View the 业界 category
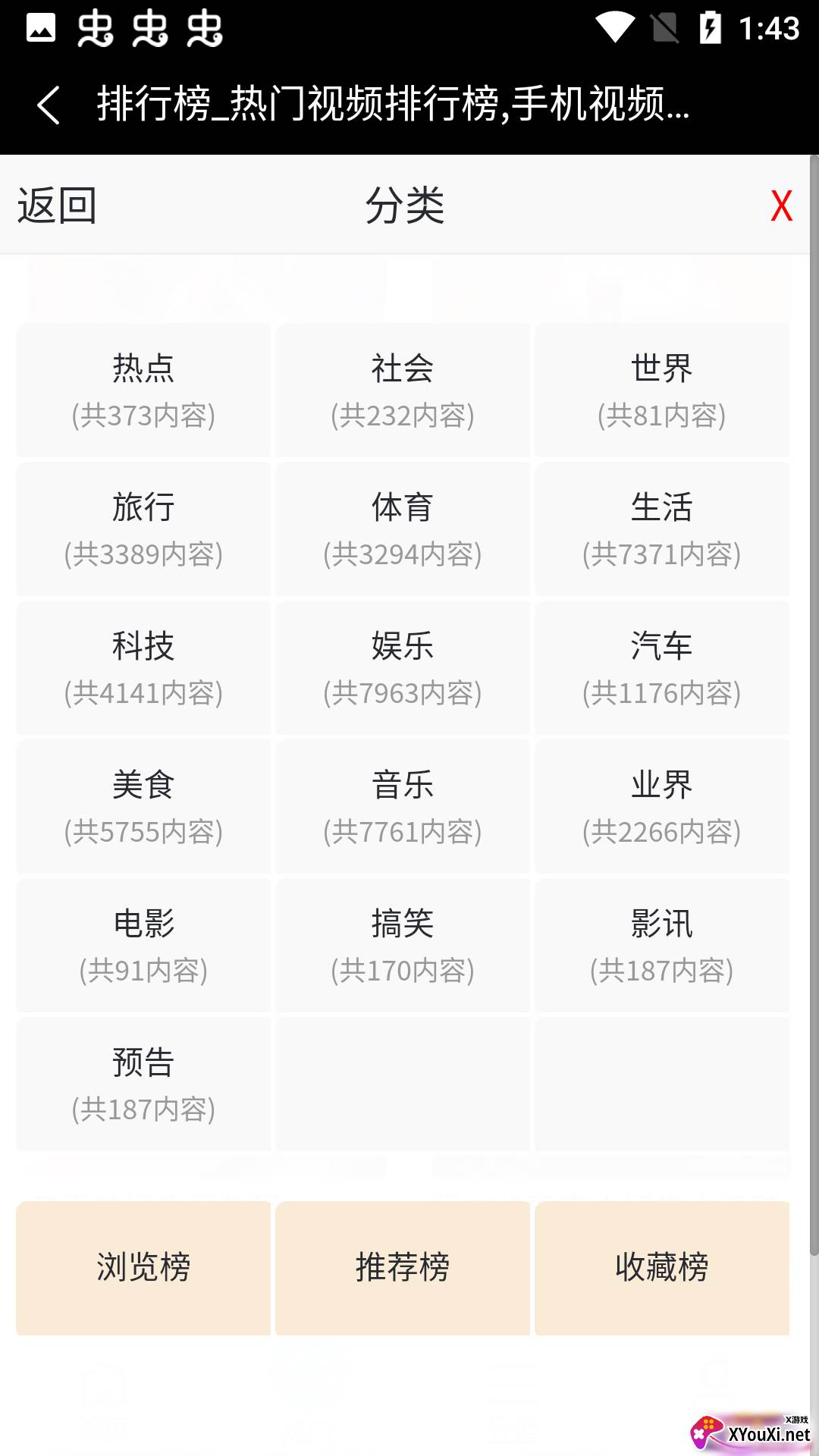 pyautogui.click(x=662, y=807)
